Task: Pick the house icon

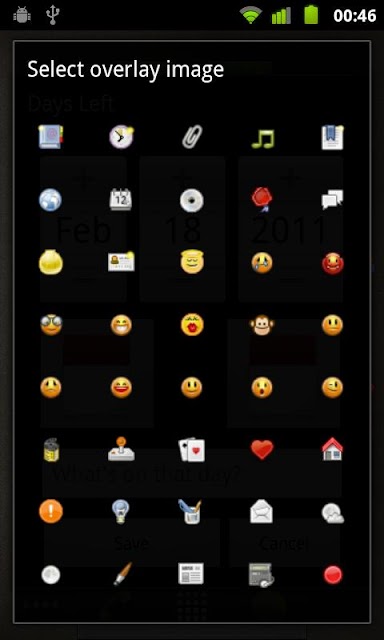Action: pos(333,449)
